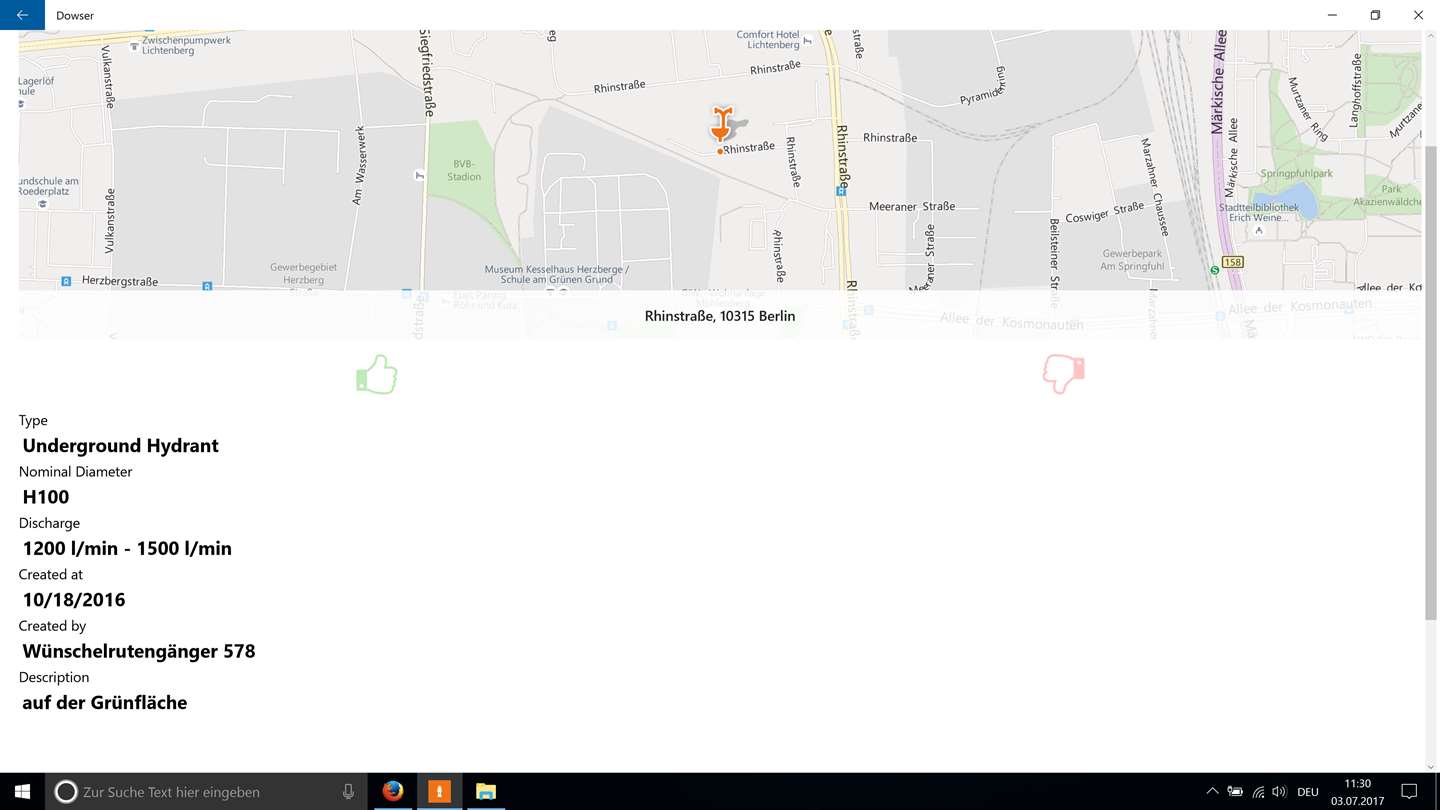Go back with the arrow button
1440x810 pixels.
(x=22, y=15)
